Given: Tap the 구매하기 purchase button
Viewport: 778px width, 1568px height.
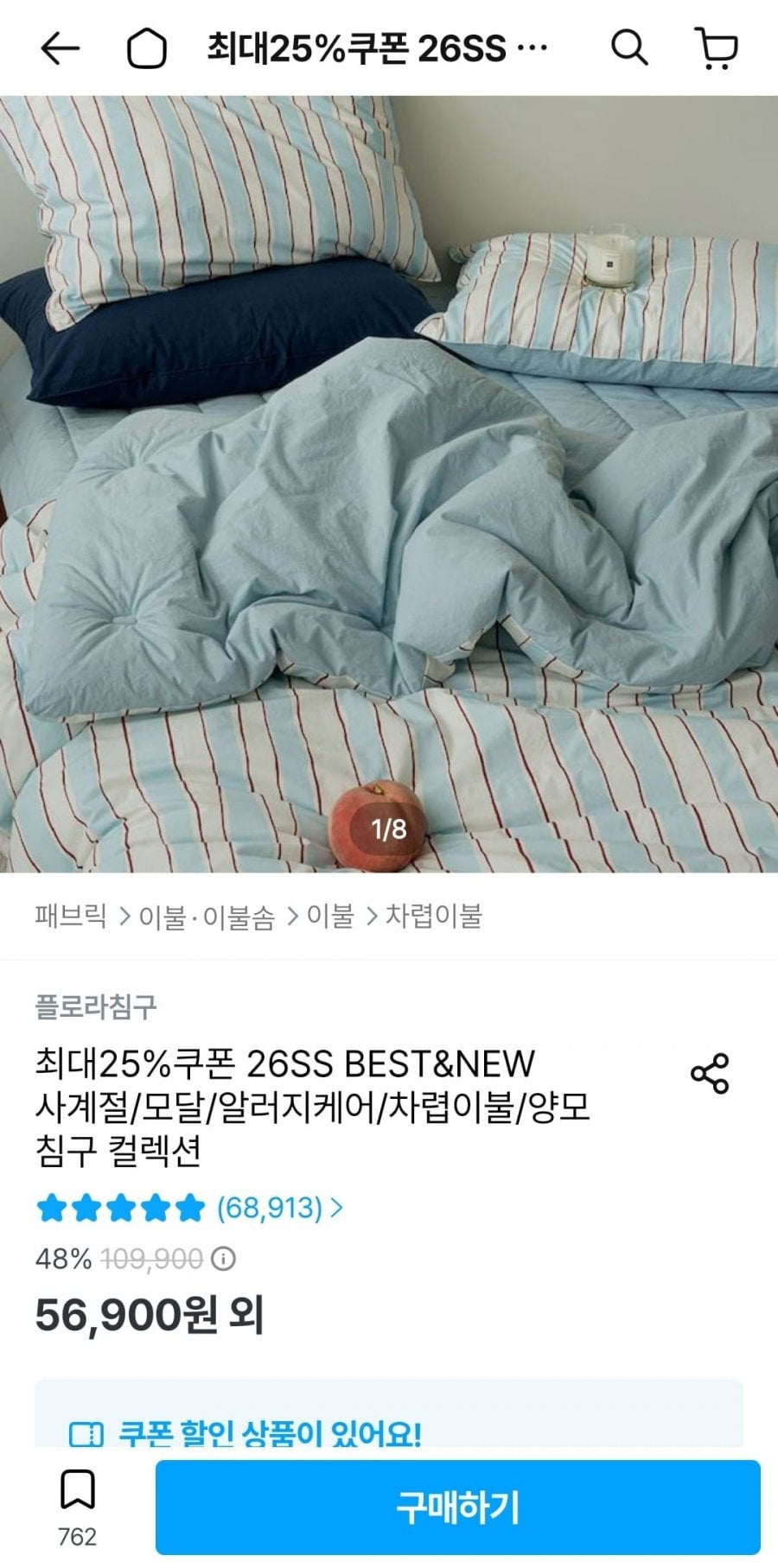Looking at the screenshot, I should pos(458,1508).
